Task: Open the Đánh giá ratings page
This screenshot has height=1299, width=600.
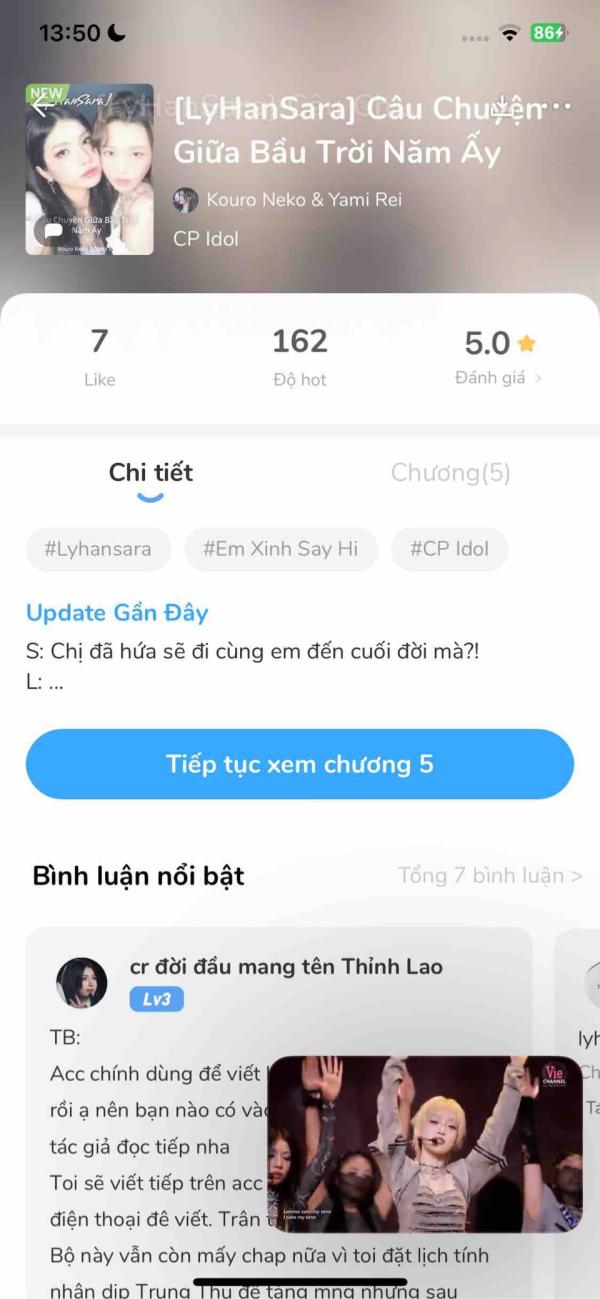Action: (x=498, y=378)
